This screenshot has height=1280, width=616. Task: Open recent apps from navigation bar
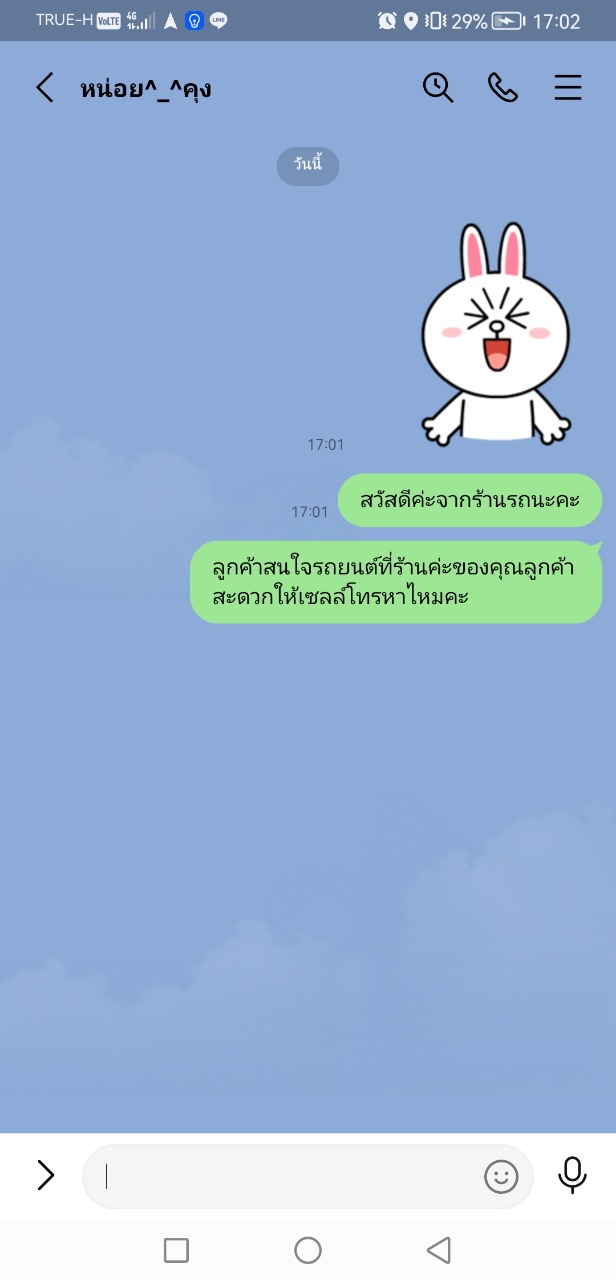176,1250
